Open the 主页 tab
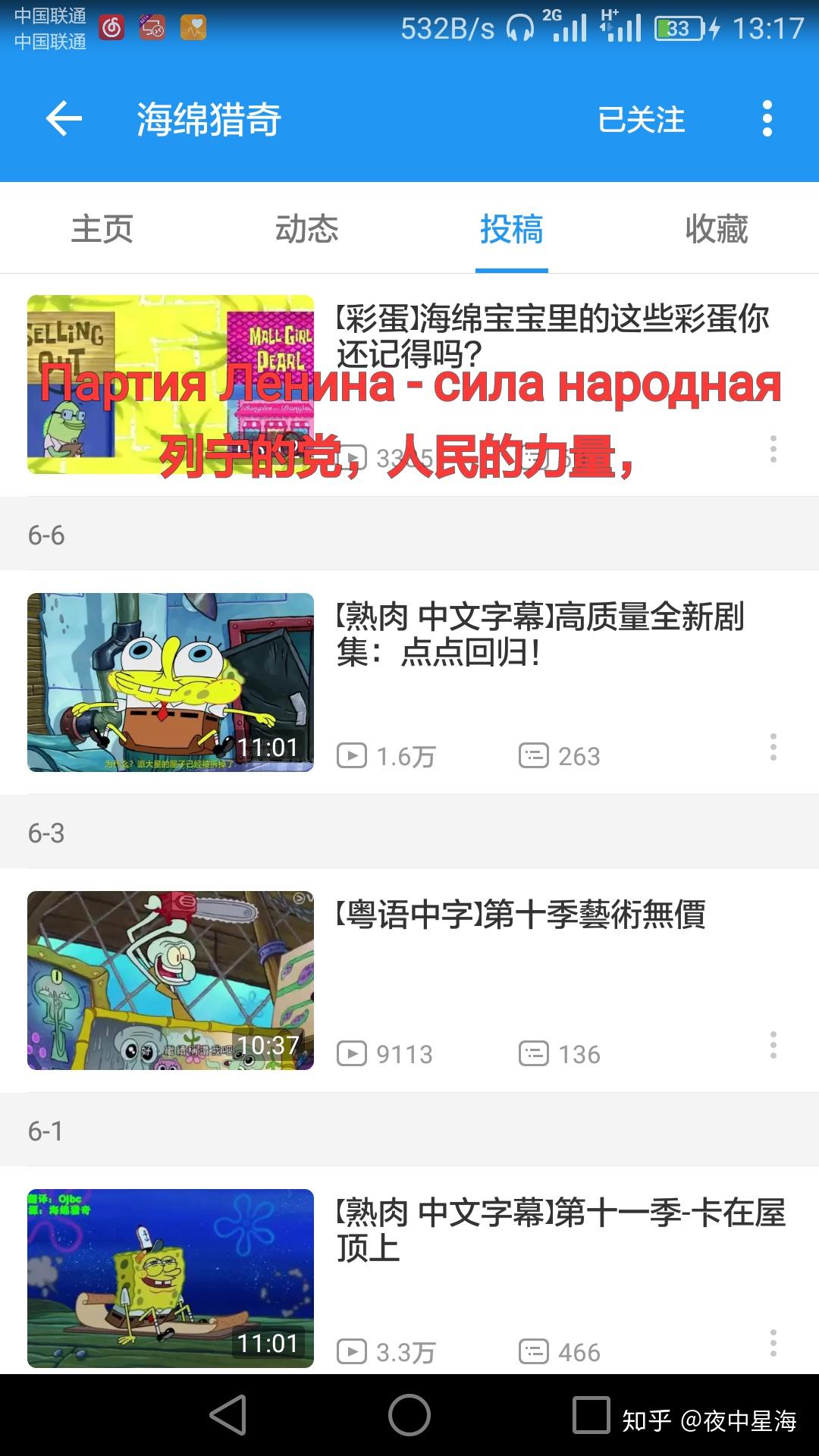Screen dimensions: 819x1456 [103, 230]
